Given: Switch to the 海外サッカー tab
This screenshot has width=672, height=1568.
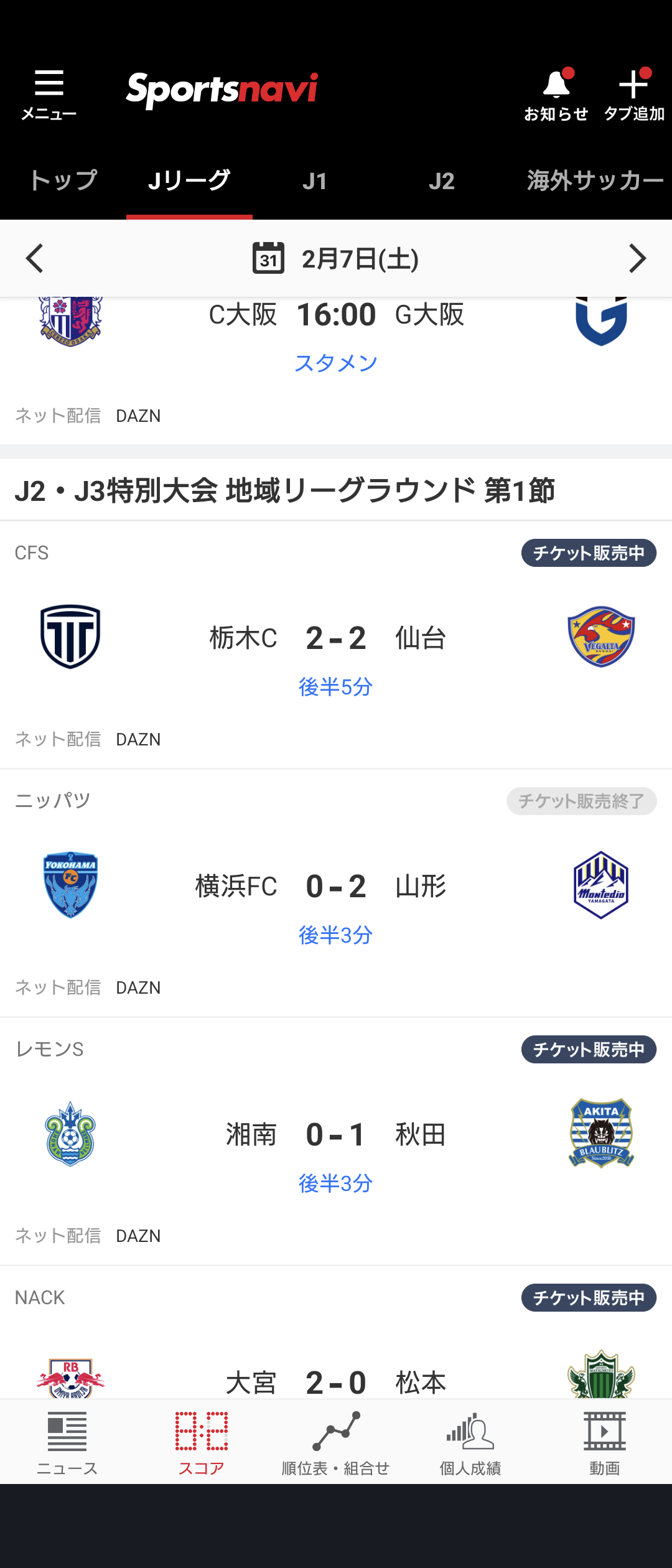Looking at the screenshot, I should [594, 181].
